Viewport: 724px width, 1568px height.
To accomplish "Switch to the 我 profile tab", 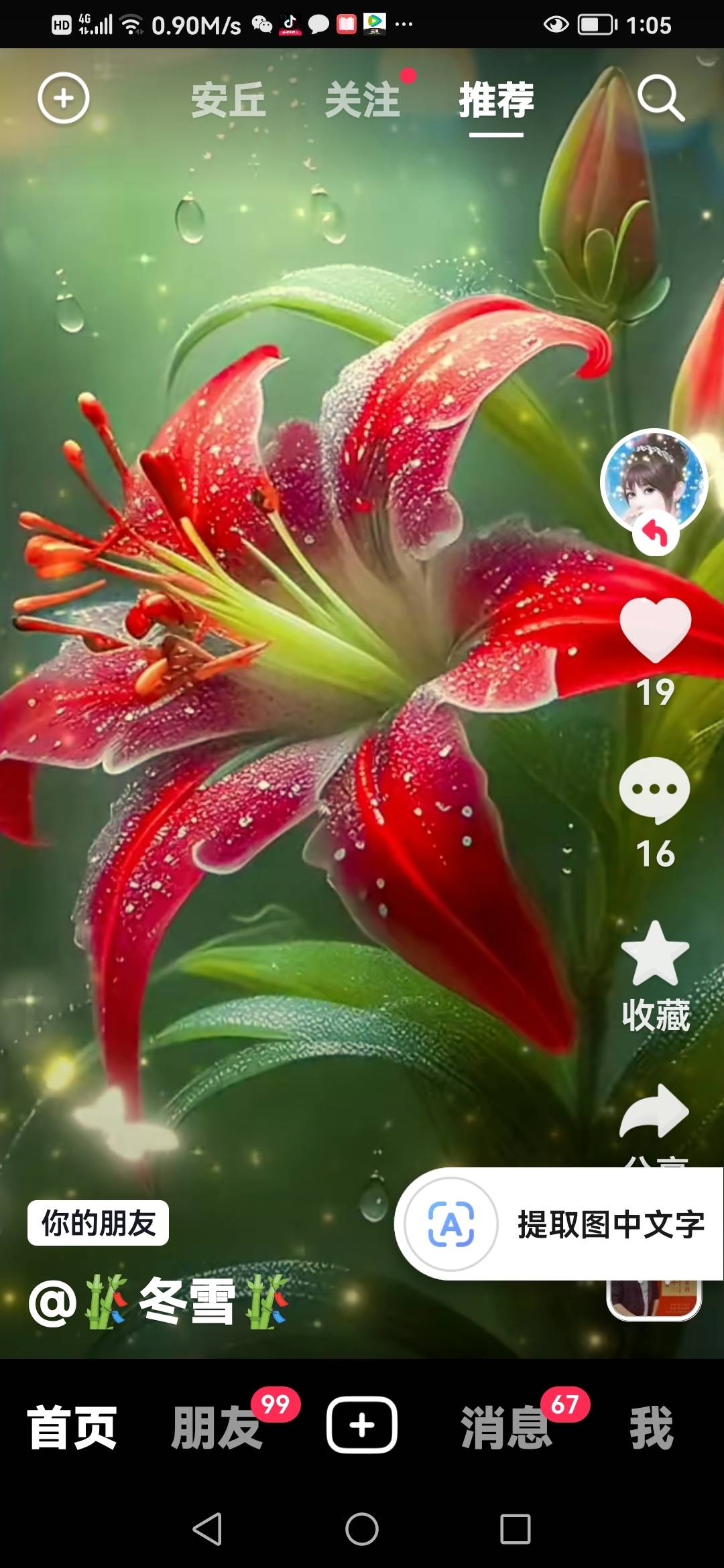I will point(651,1427).
